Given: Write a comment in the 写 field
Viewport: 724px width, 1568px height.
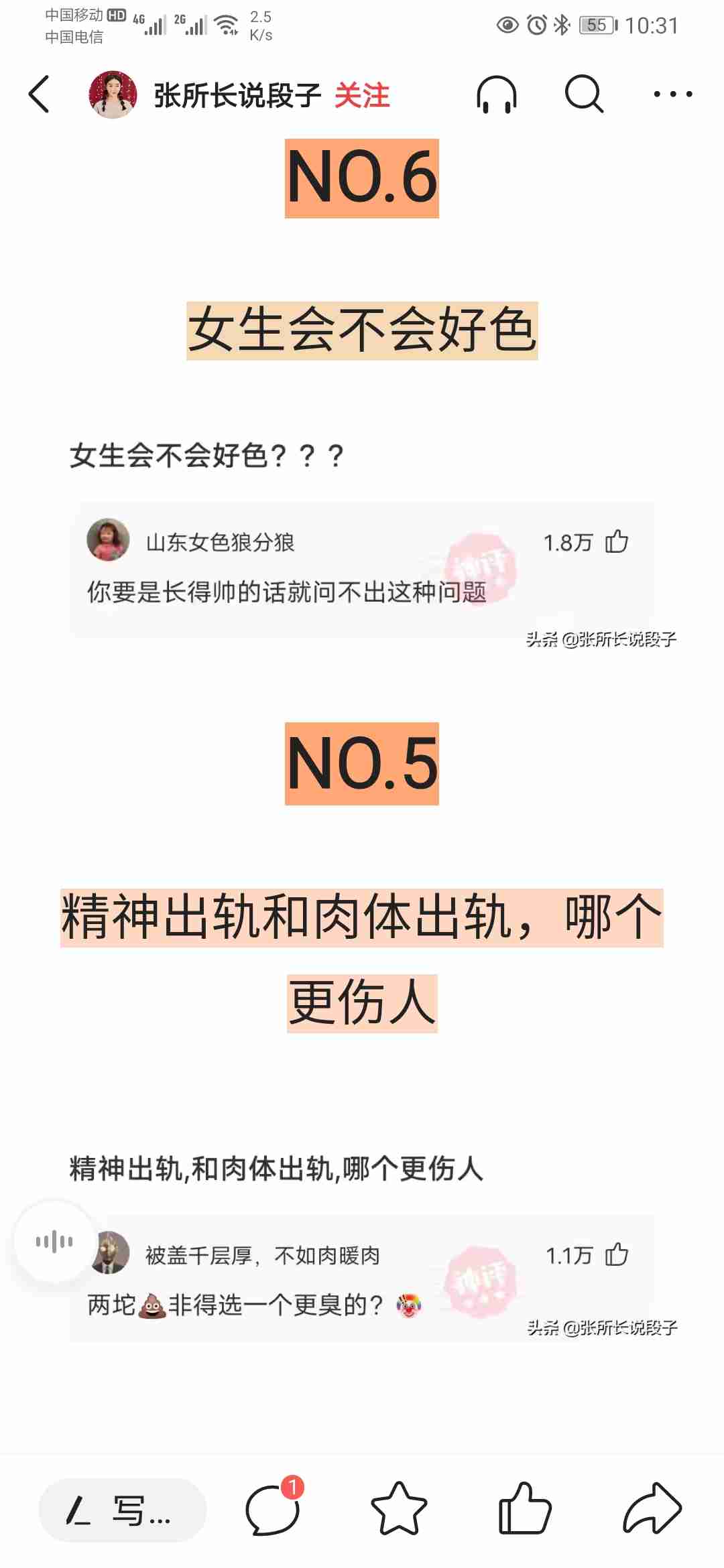Looking at the screenshot, I should click(123, 1510).
